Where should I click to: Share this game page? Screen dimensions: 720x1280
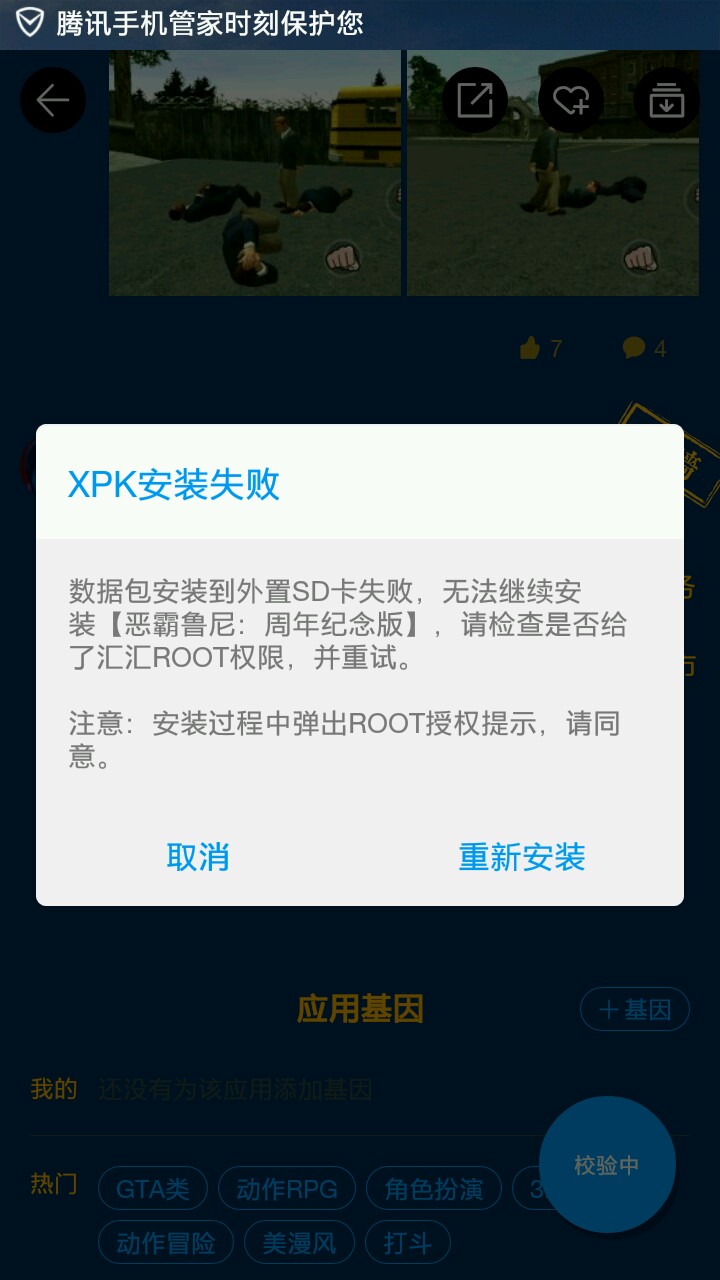pyautogui.click(x=475, y=100)
